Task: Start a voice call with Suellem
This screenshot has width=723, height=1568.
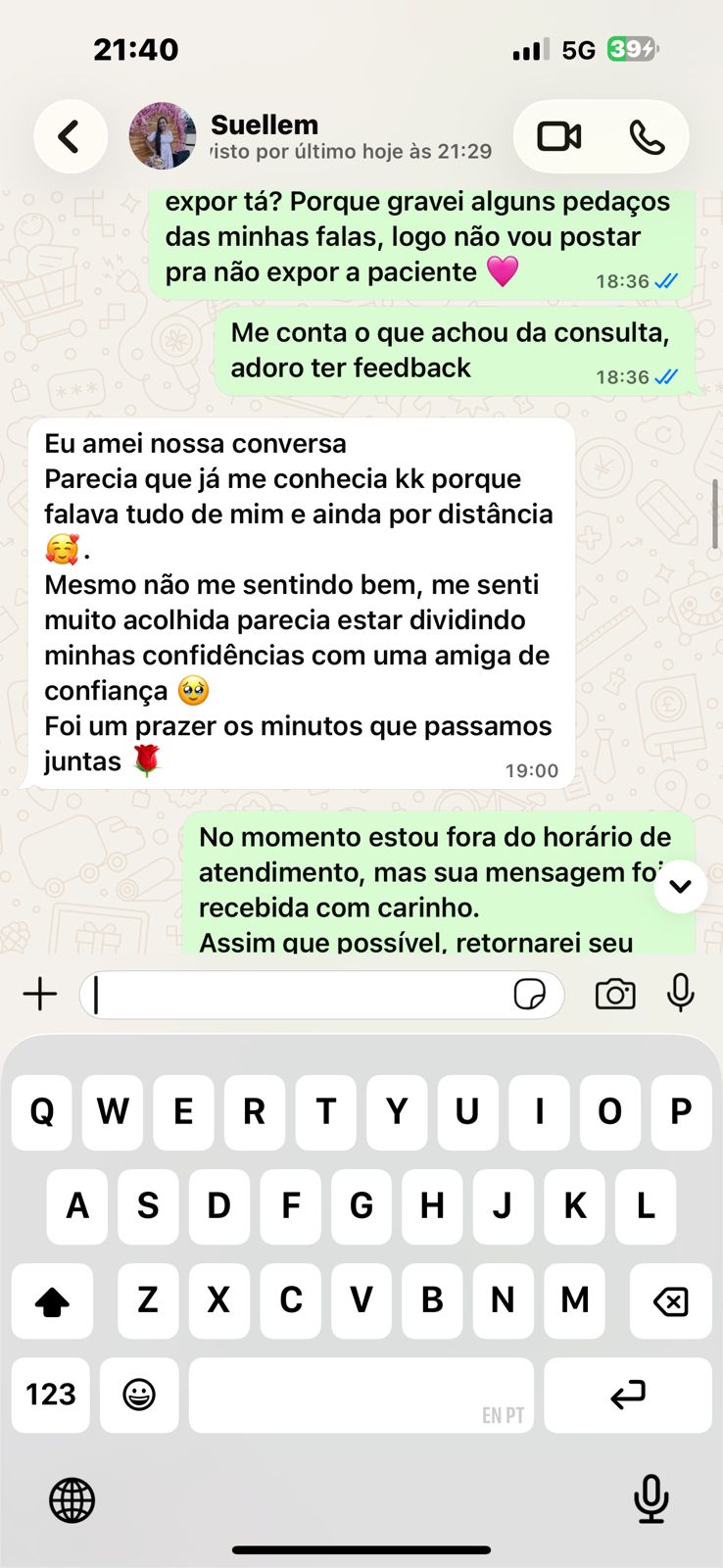Action: coord(647,137)
